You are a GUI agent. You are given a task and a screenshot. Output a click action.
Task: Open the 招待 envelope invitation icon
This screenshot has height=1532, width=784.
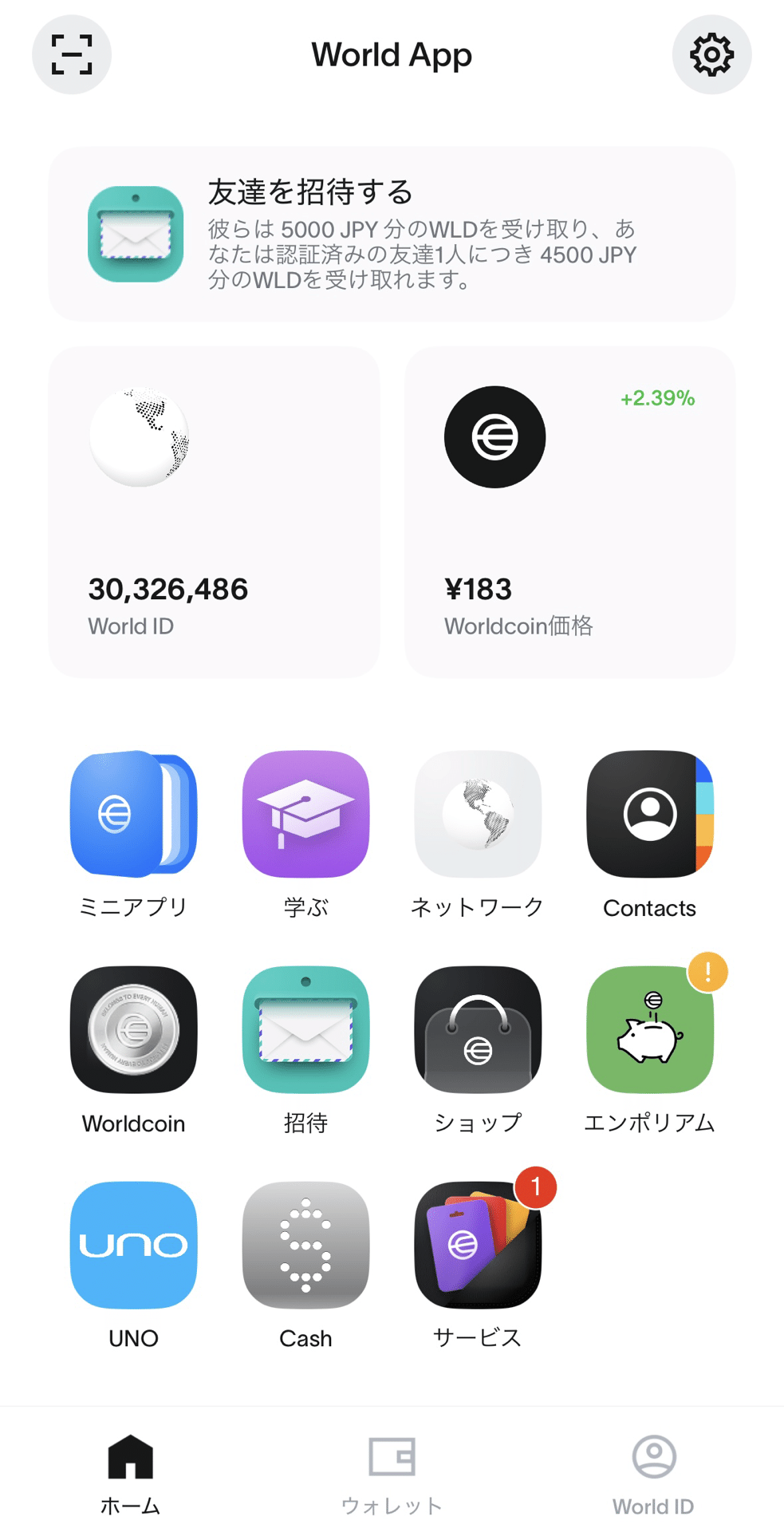305,1031
